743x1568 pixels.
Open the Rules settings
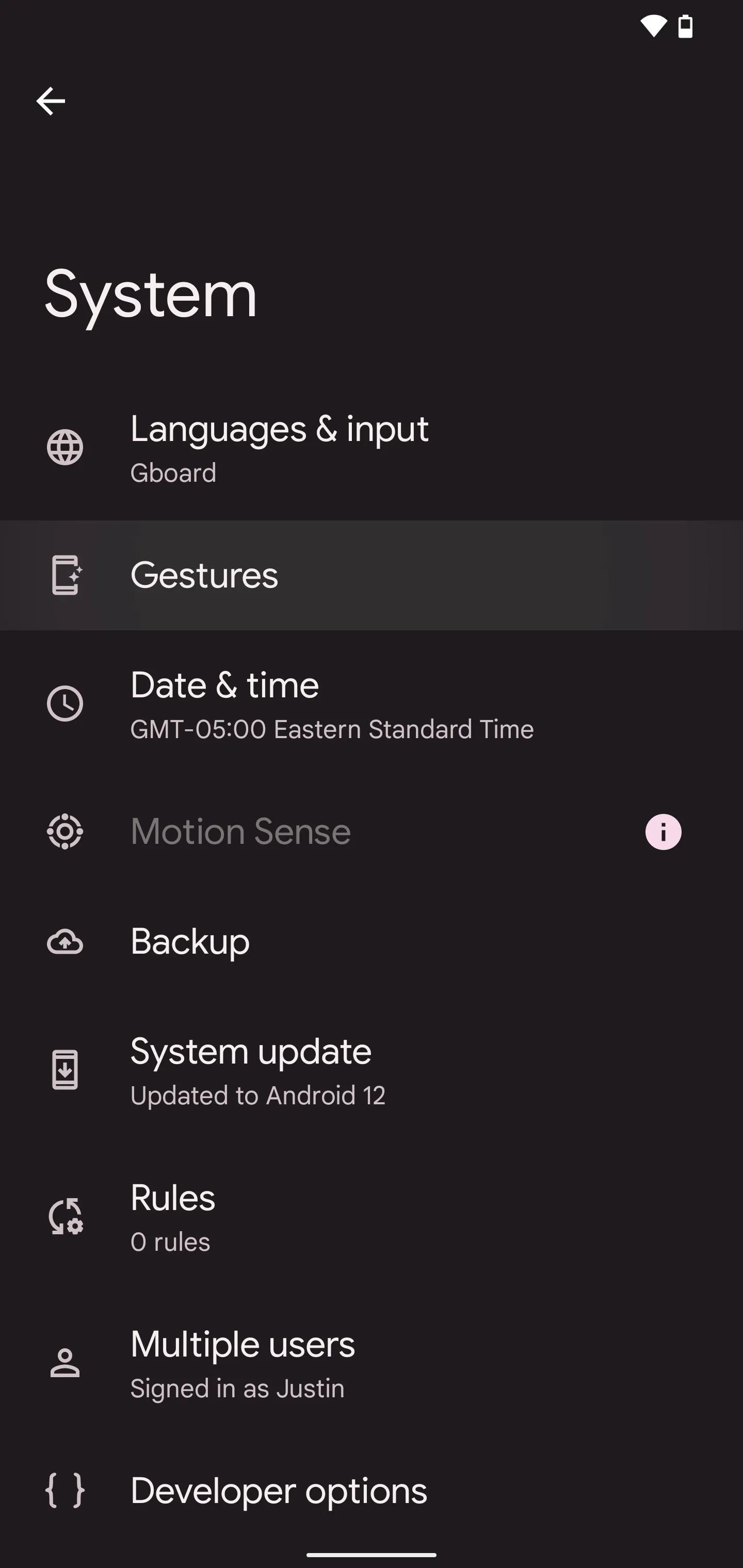pos(372,1216)
